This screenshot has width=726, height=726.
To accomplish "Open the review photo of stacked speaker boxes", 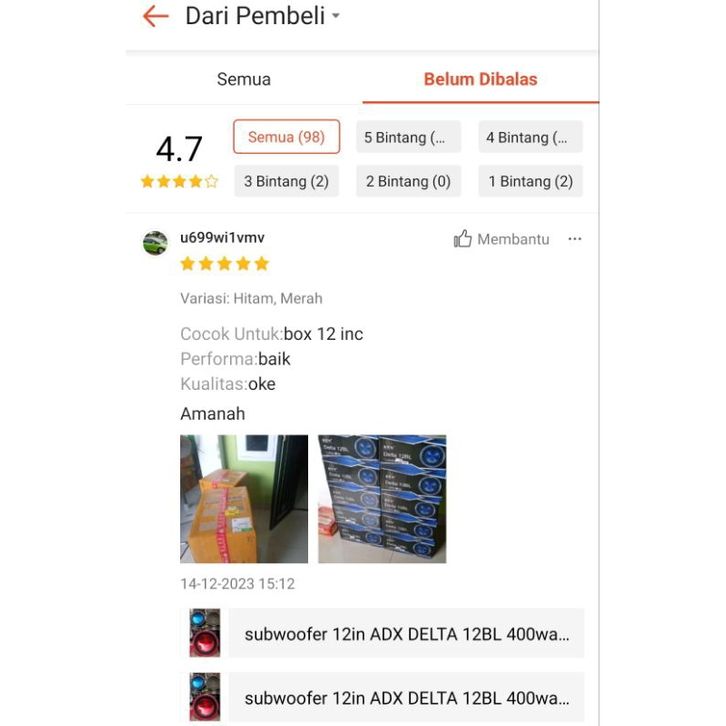I will (x=382, y=499).
